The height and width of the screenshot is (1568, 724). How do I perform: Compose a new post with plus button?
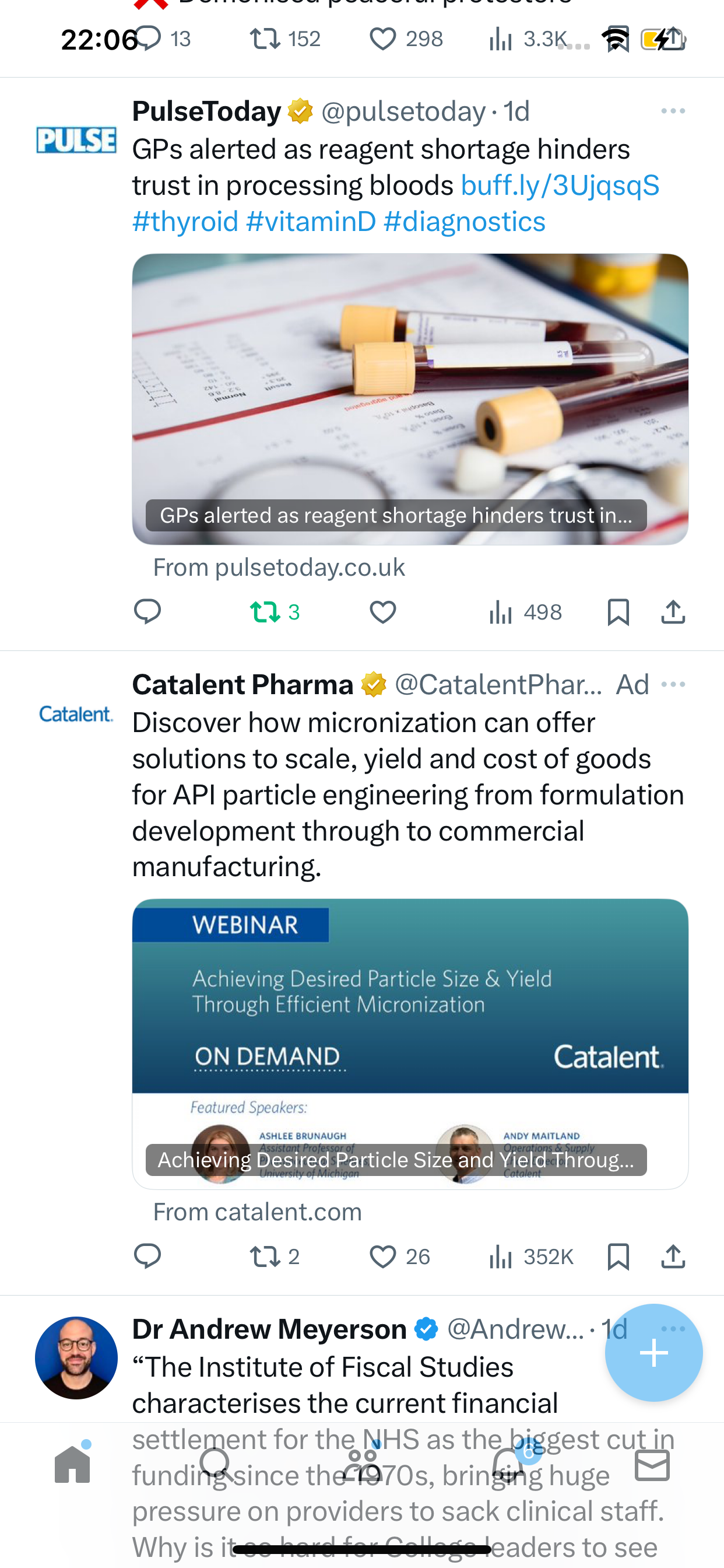tap(654, 1353)
